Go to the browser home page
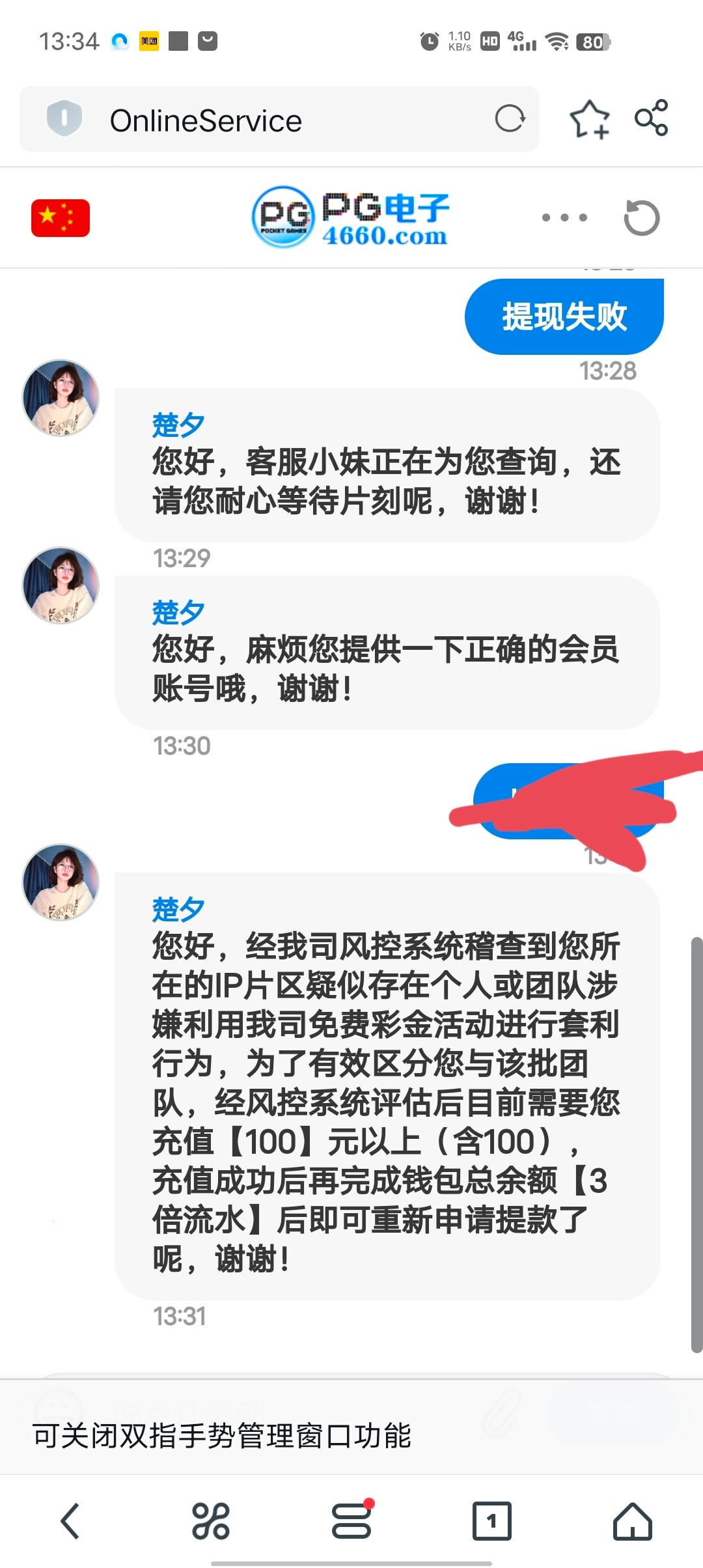 [632, 1521]
